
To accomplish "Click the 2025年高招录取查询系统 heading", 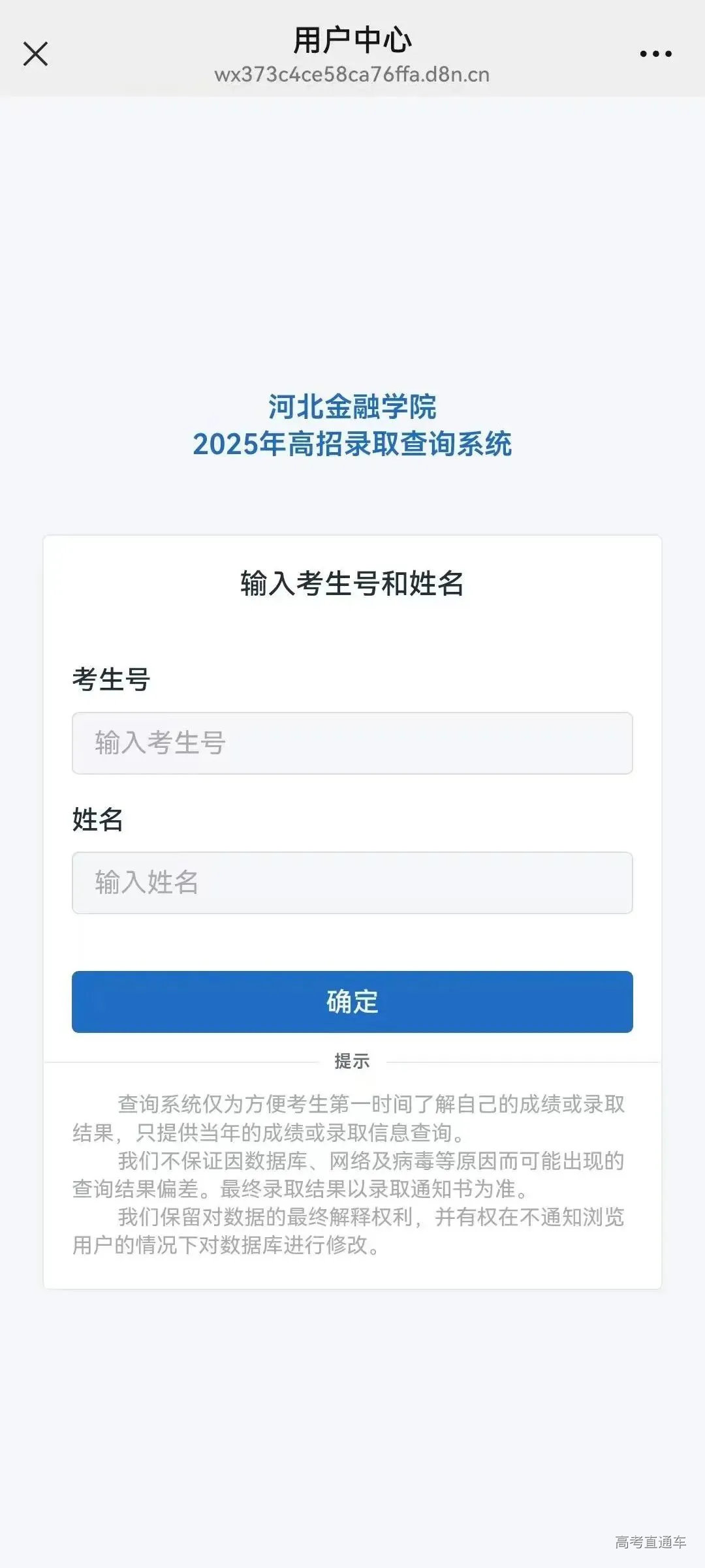I will click(x=352, y=446).
